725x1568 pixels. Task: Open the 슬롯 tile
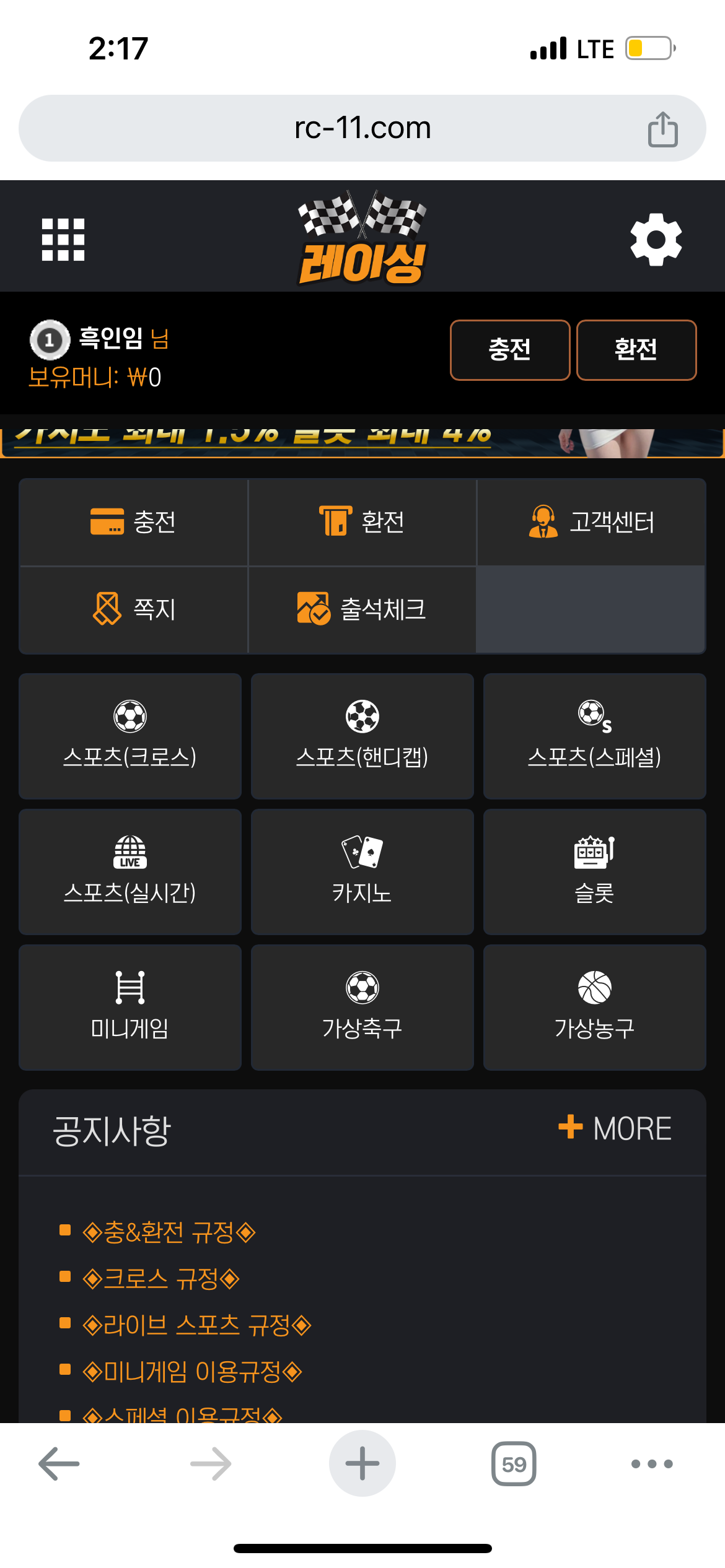594,871
